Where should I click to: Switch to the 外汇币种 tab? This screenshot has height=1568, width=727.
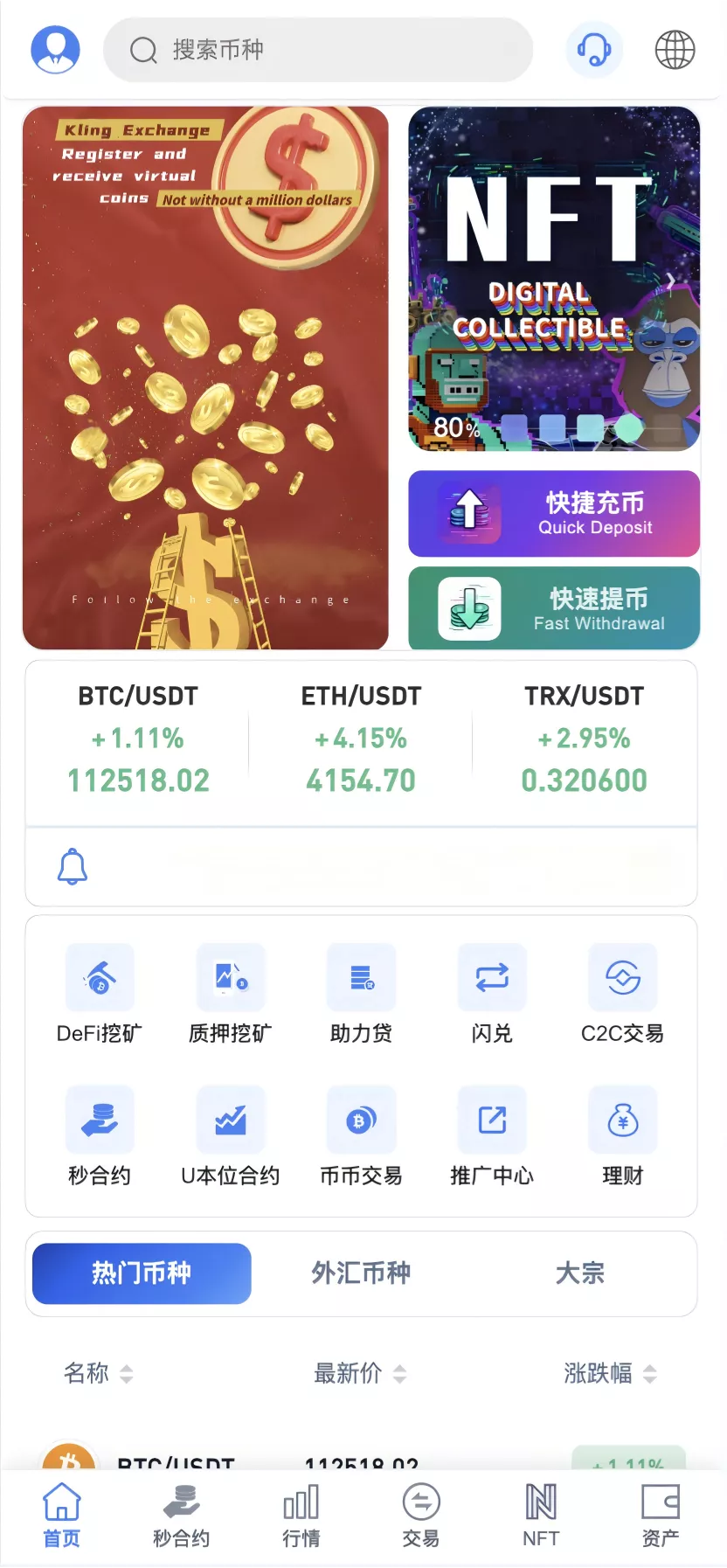pos(360,1273)
